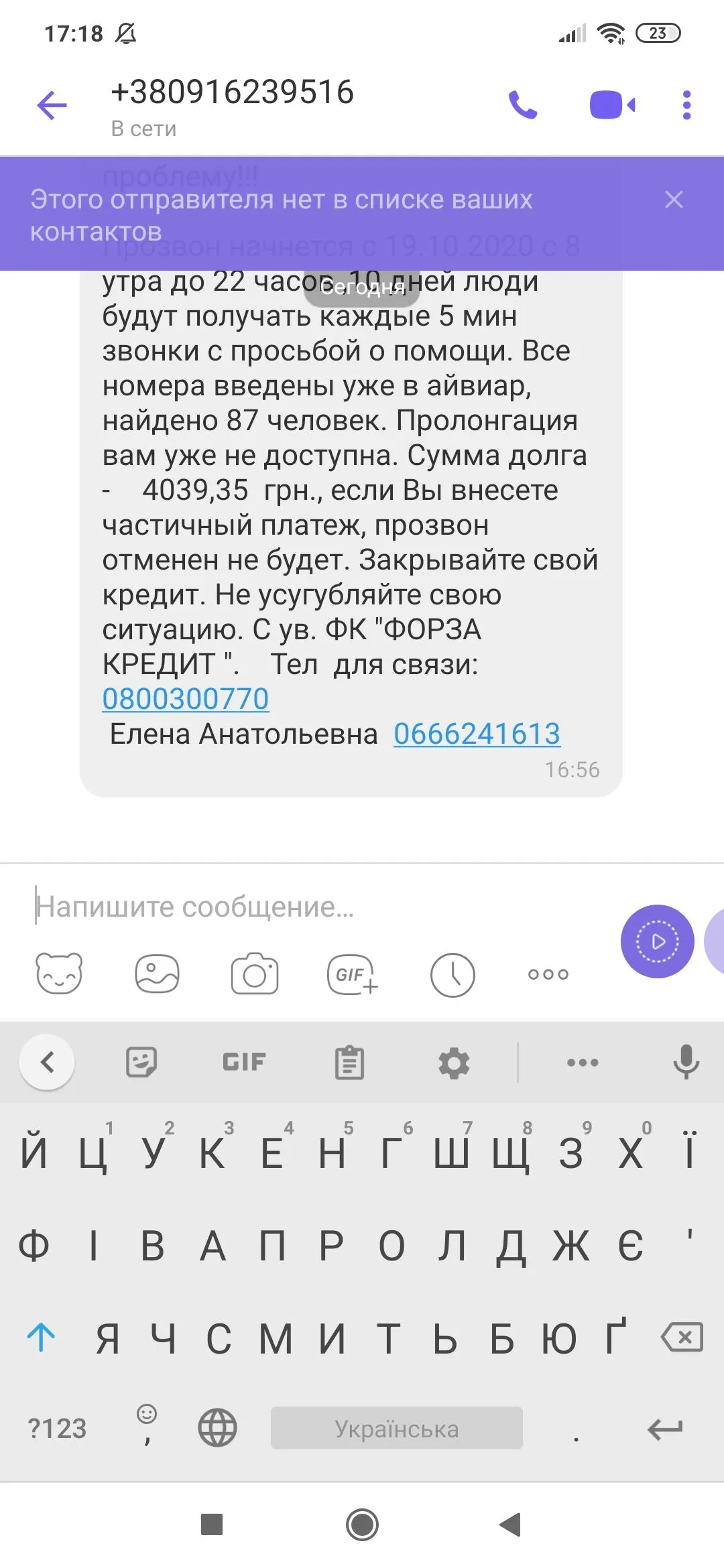Record an instant video message
Image resolution: width=724 pixels, height=1568 pixels.
click(x=657, y=941)
